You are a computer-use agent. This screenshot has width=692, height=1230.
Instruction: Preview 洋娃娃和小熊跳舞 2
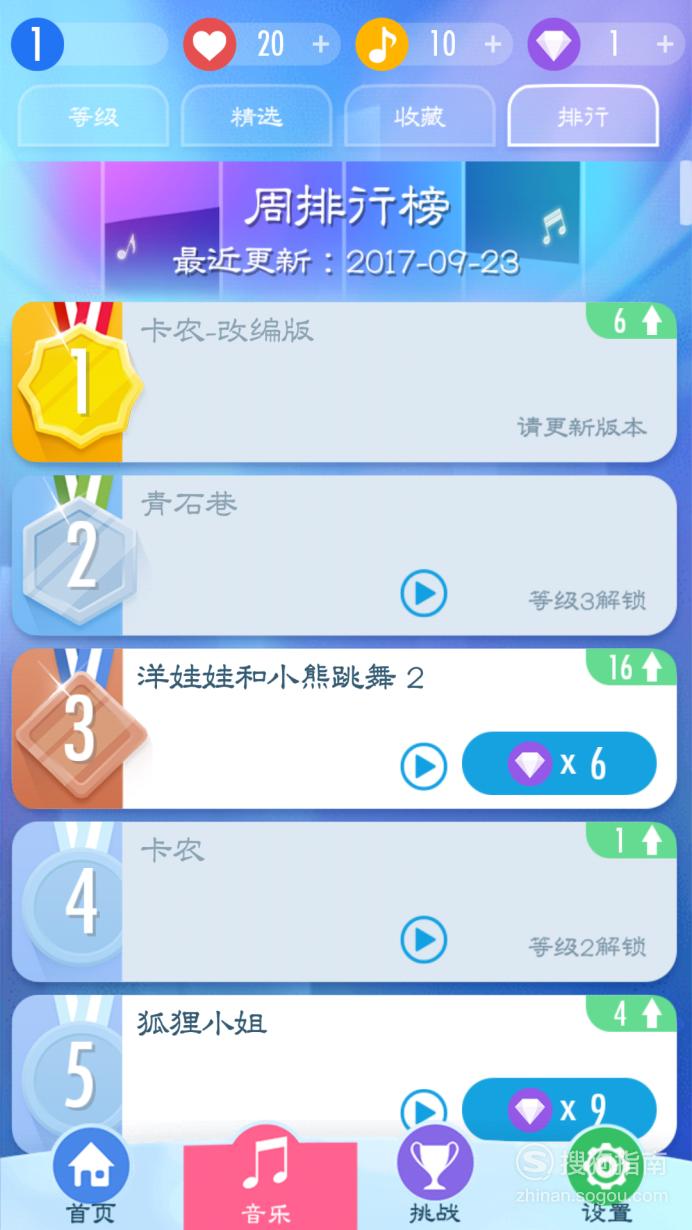pos(424,768)
